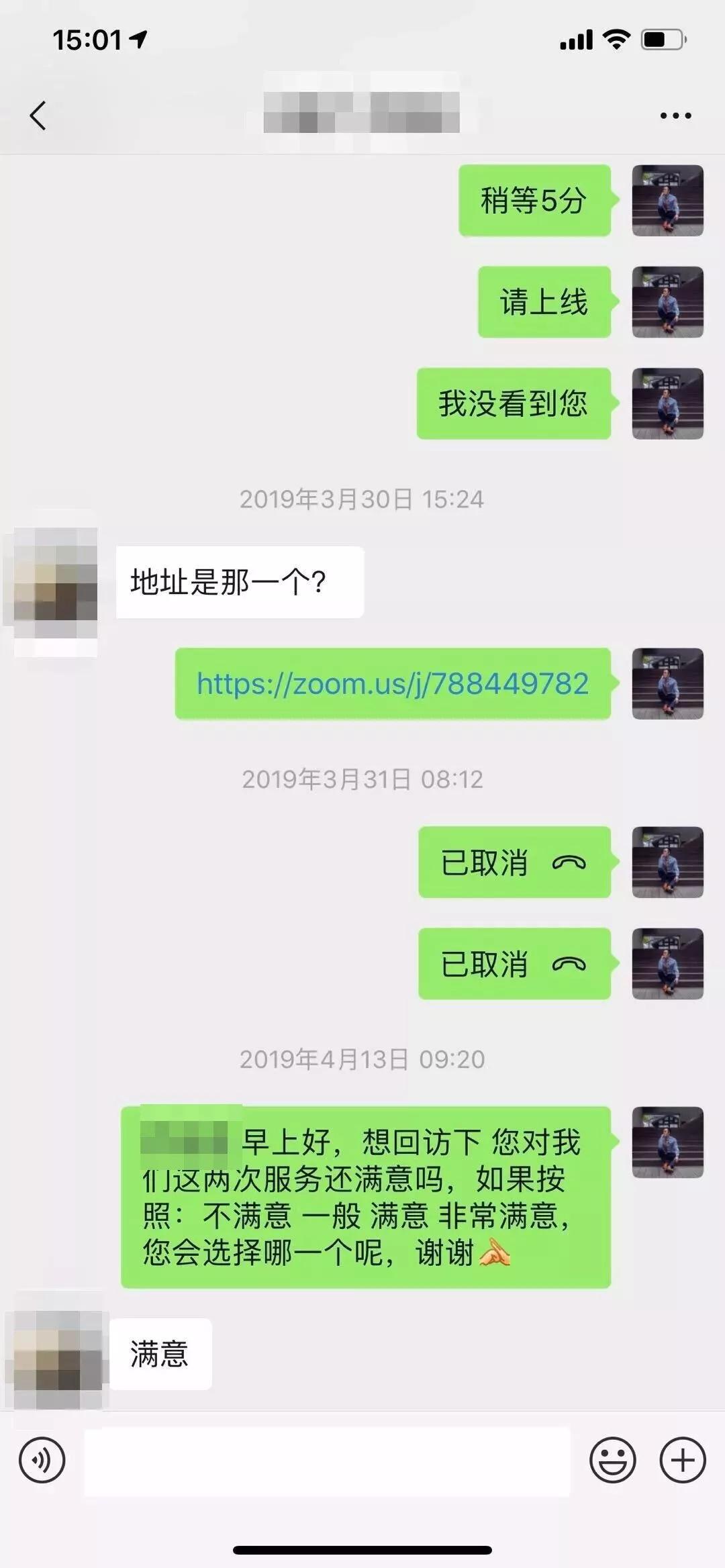The image size is (725, 1568).
Task: Go back to the chat list
Action: pos(38,115)
